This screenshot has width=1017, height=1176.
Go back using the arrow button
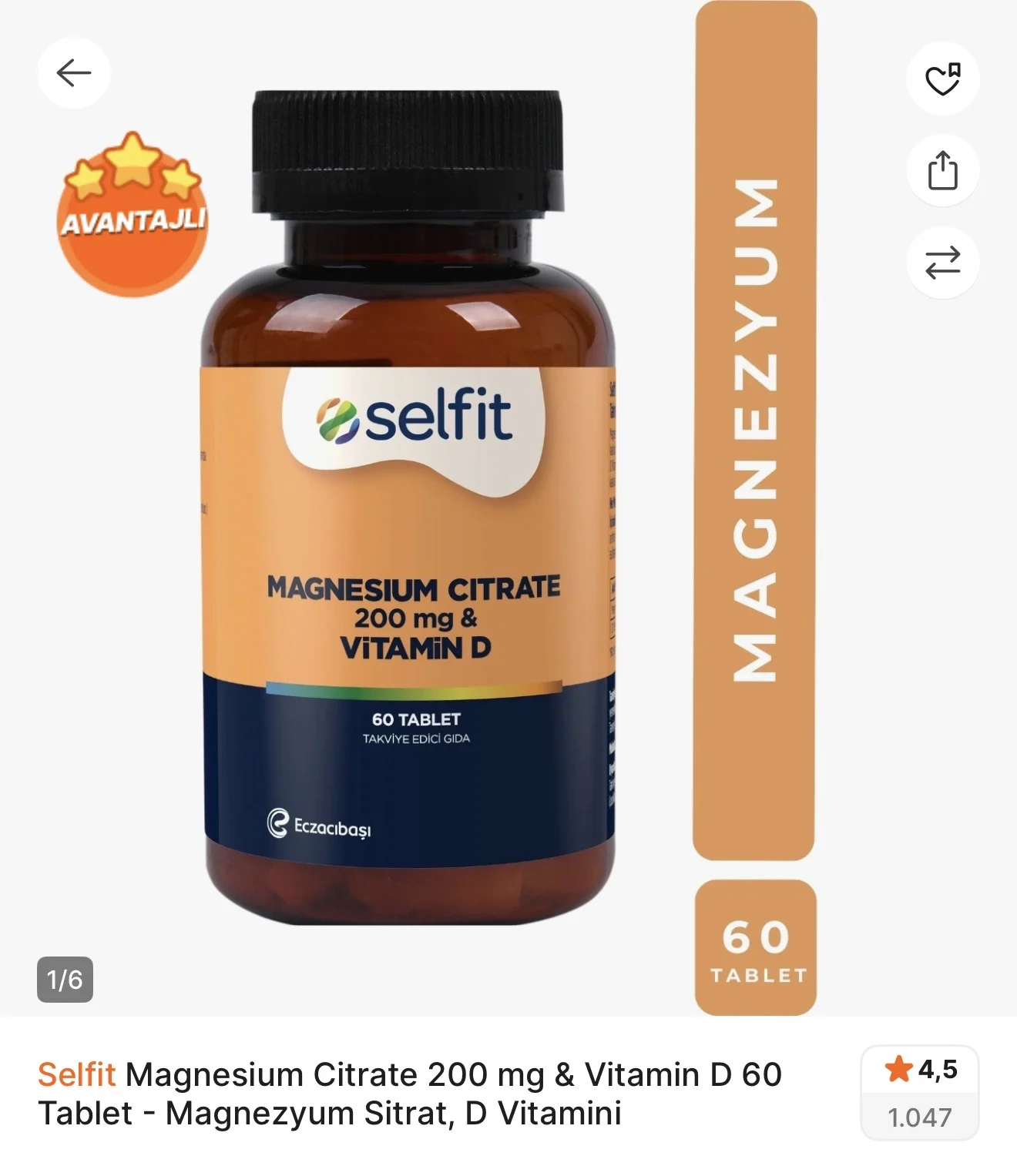[x=74, y=73]
